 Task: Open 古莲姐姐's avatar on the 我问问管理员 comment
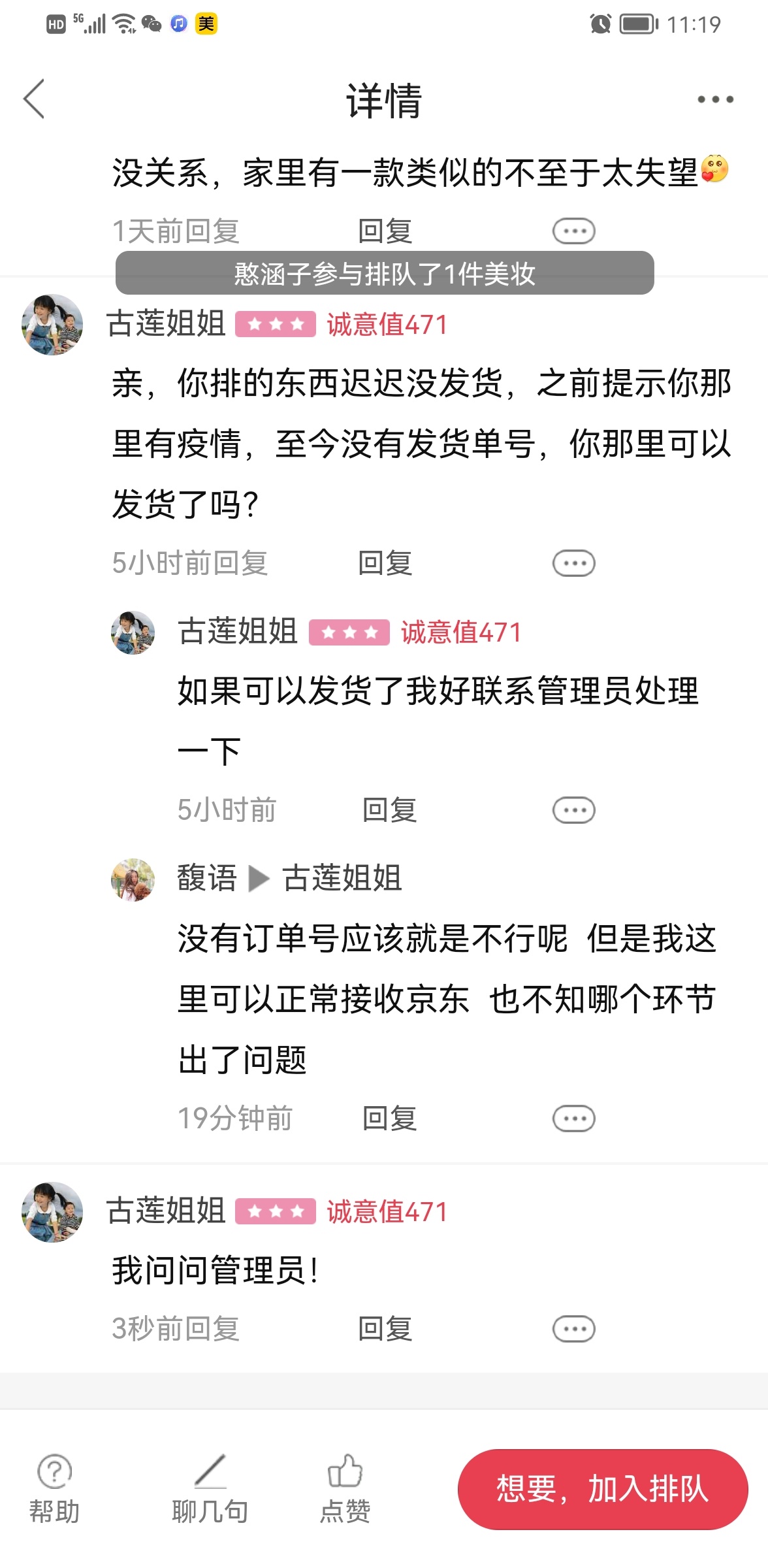click(52, 1212)
